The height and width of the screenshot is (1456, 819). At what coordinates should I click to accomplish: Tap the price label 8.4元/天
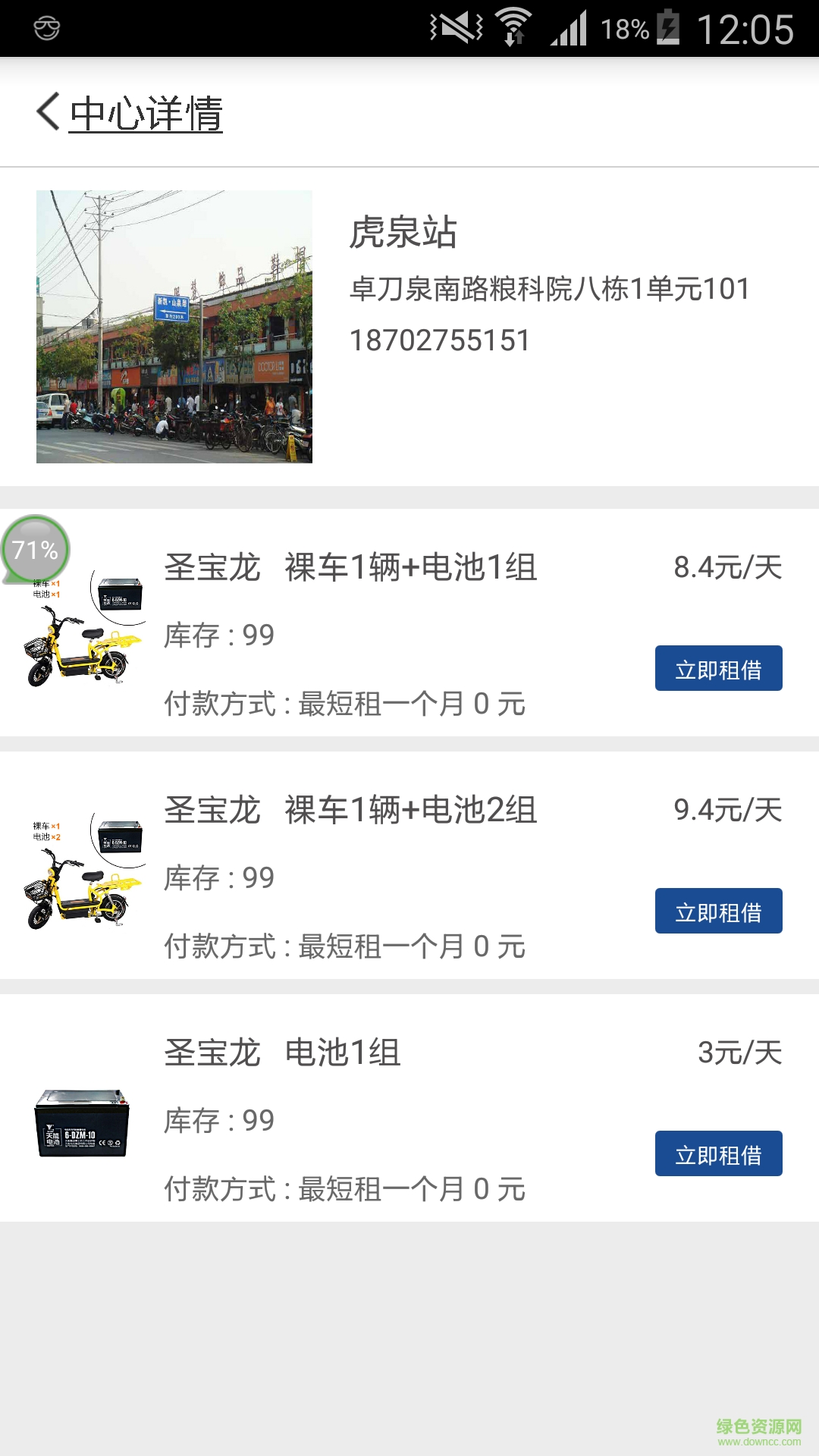[x=726, y=569]
